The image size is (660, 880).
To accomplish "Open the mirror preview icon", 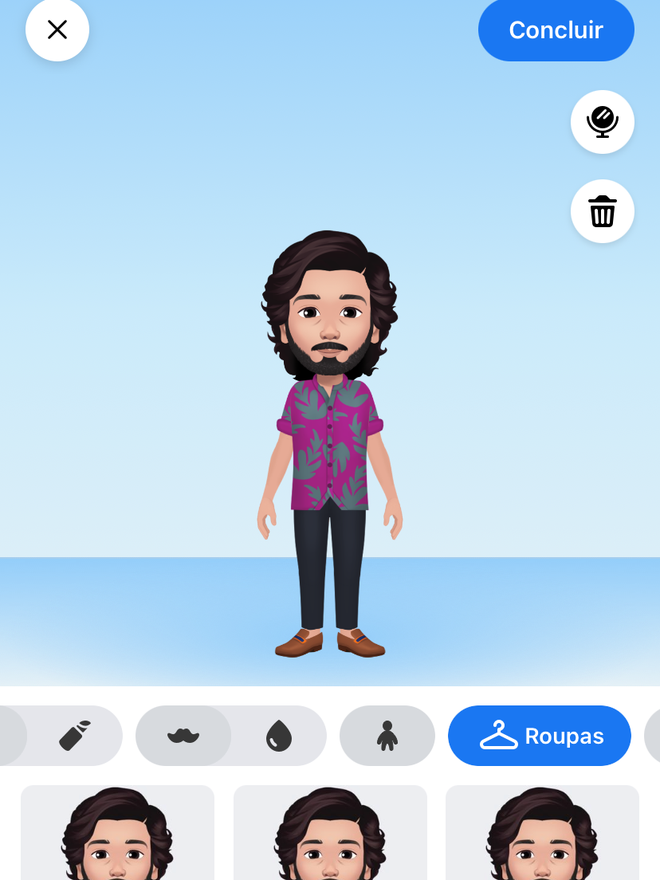I will pyautogui.click(x=602, y=122).
